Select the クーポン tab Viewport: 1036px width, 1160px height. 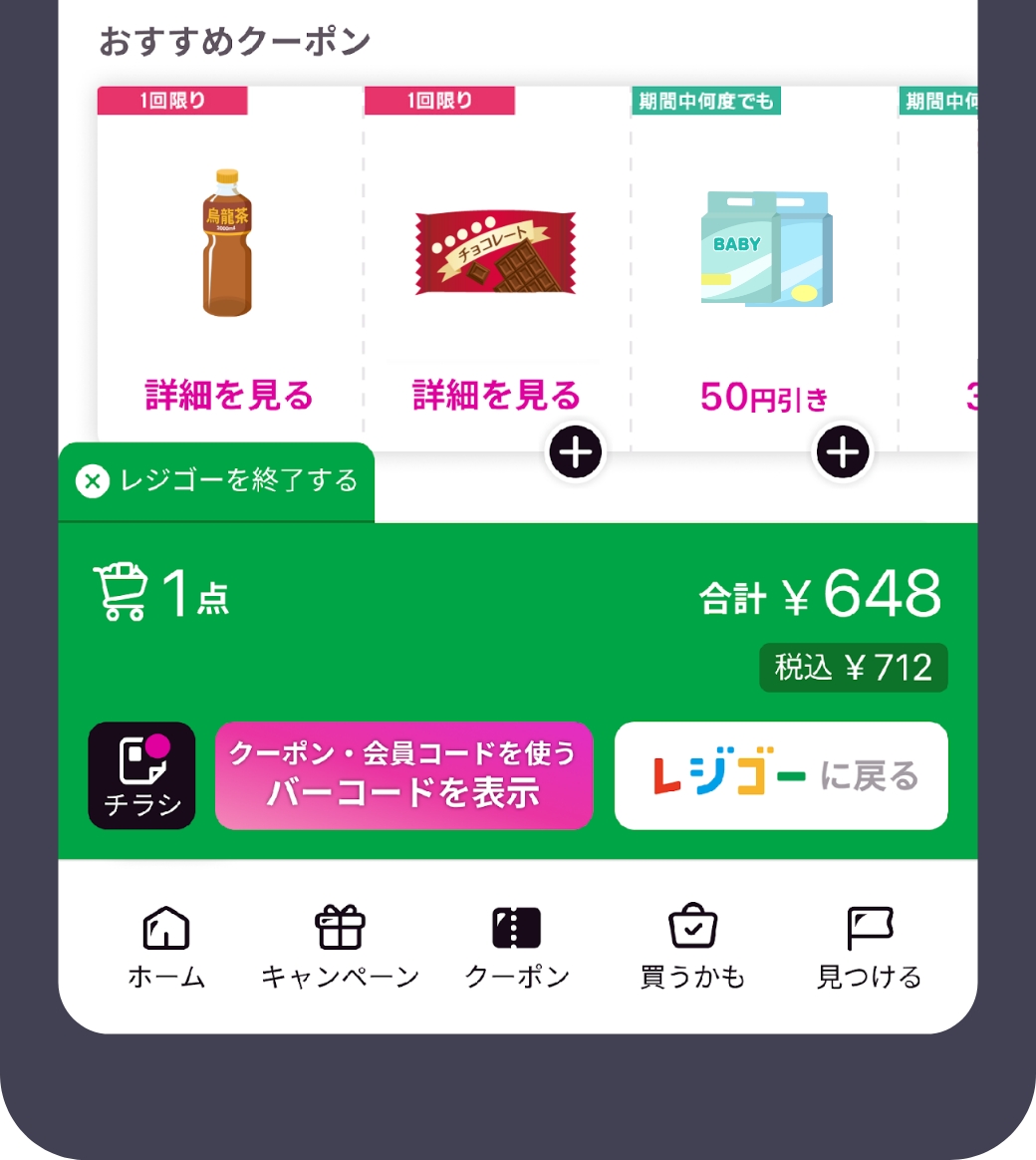[x=517, y=947]
